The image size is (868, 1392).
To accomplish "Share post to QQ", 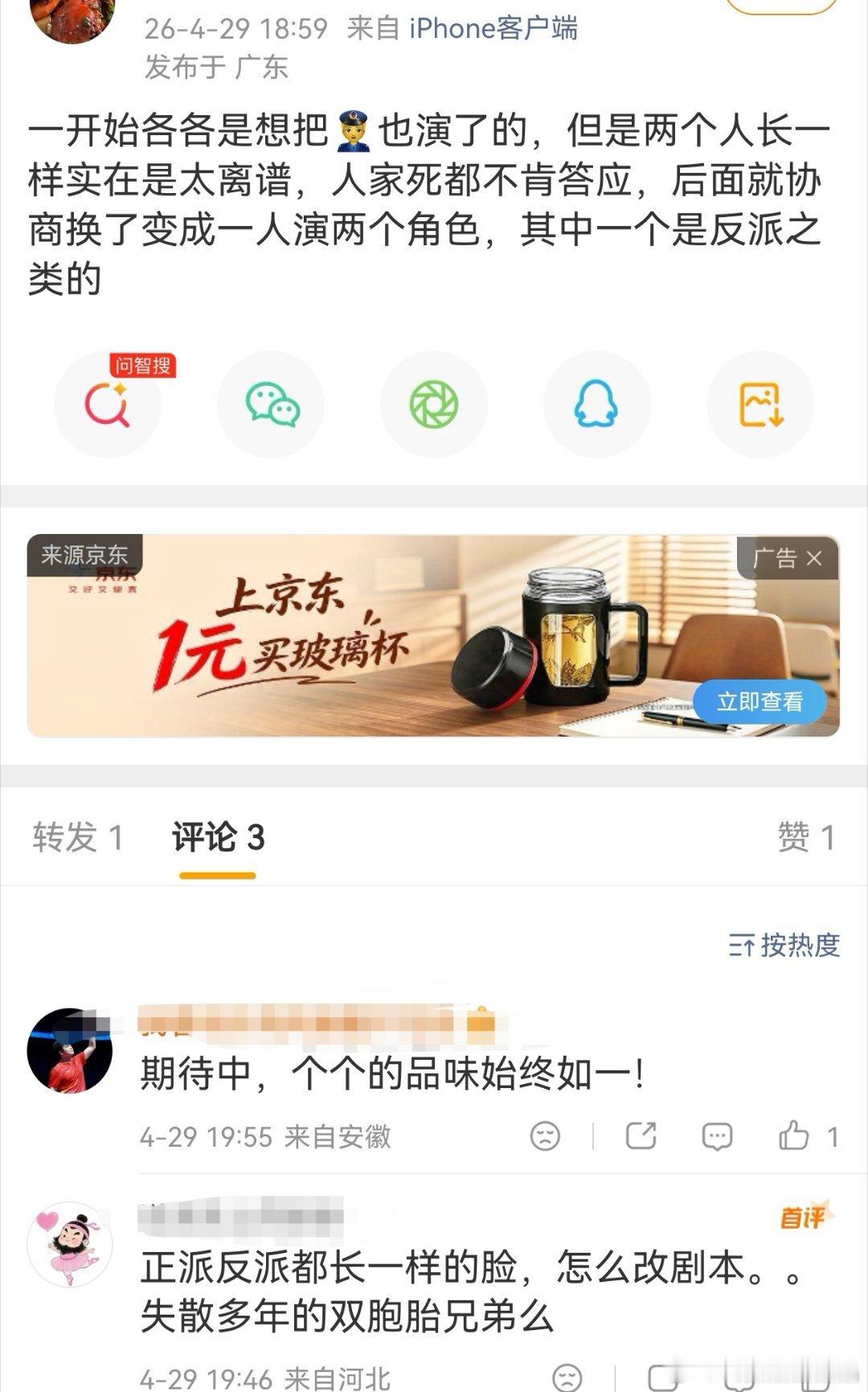I will pyautogui.click(x=596, y=404).
